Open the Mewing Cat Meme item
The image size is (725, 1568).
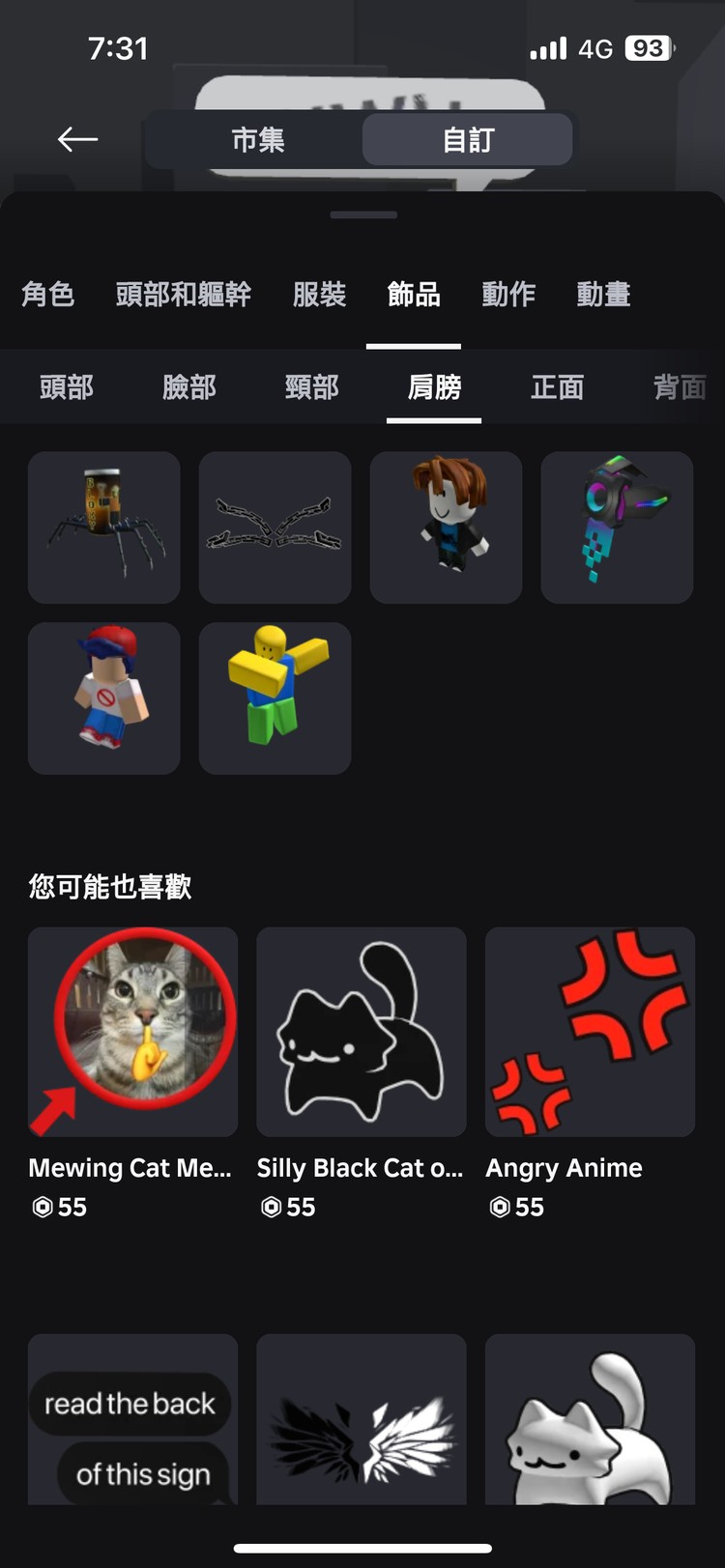pyautogui.click(x=133, y=1033)
